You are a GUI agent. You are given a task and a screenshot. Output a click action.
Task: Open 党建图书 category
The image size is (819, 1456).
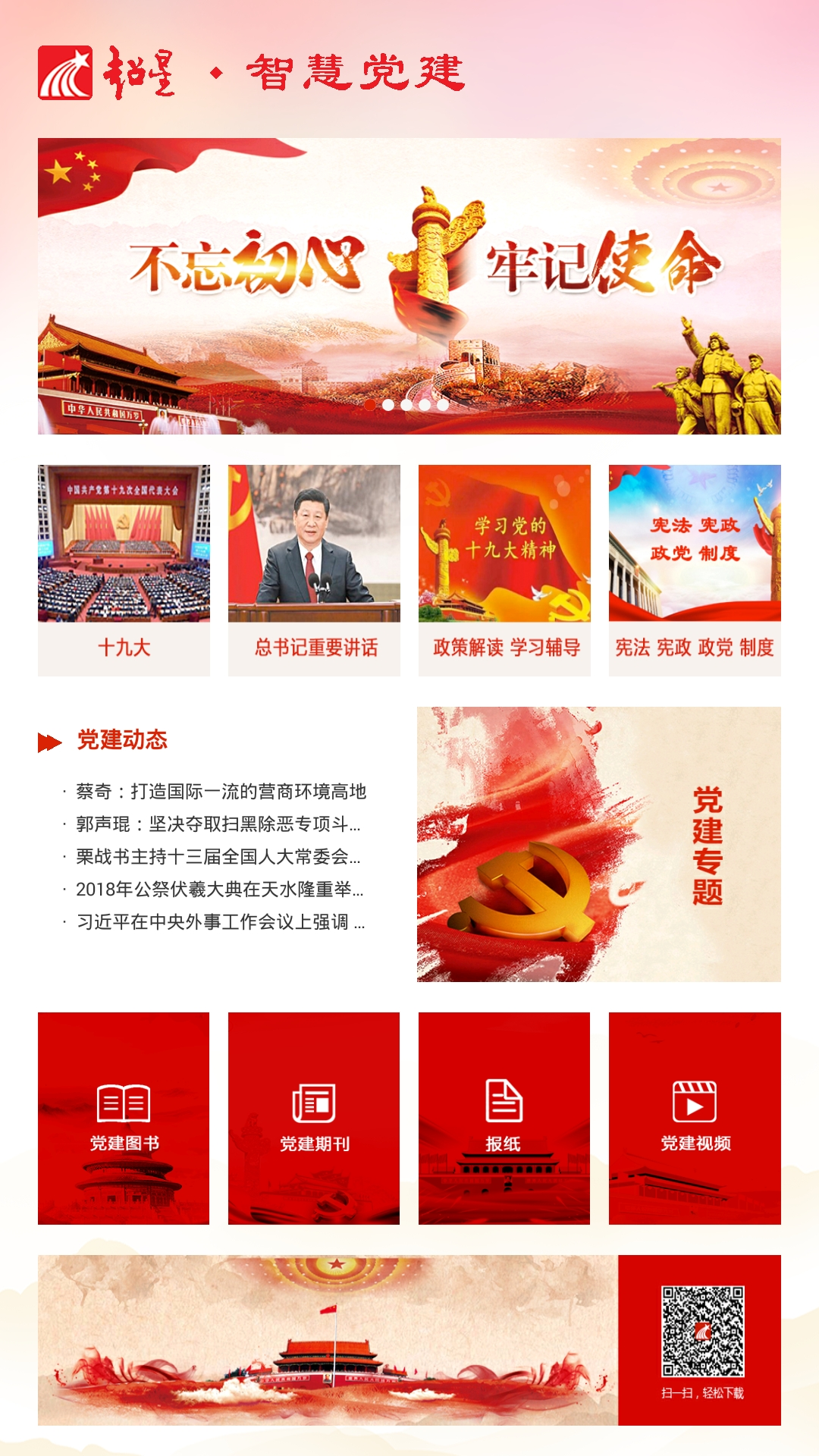(x=124, y=1118)
